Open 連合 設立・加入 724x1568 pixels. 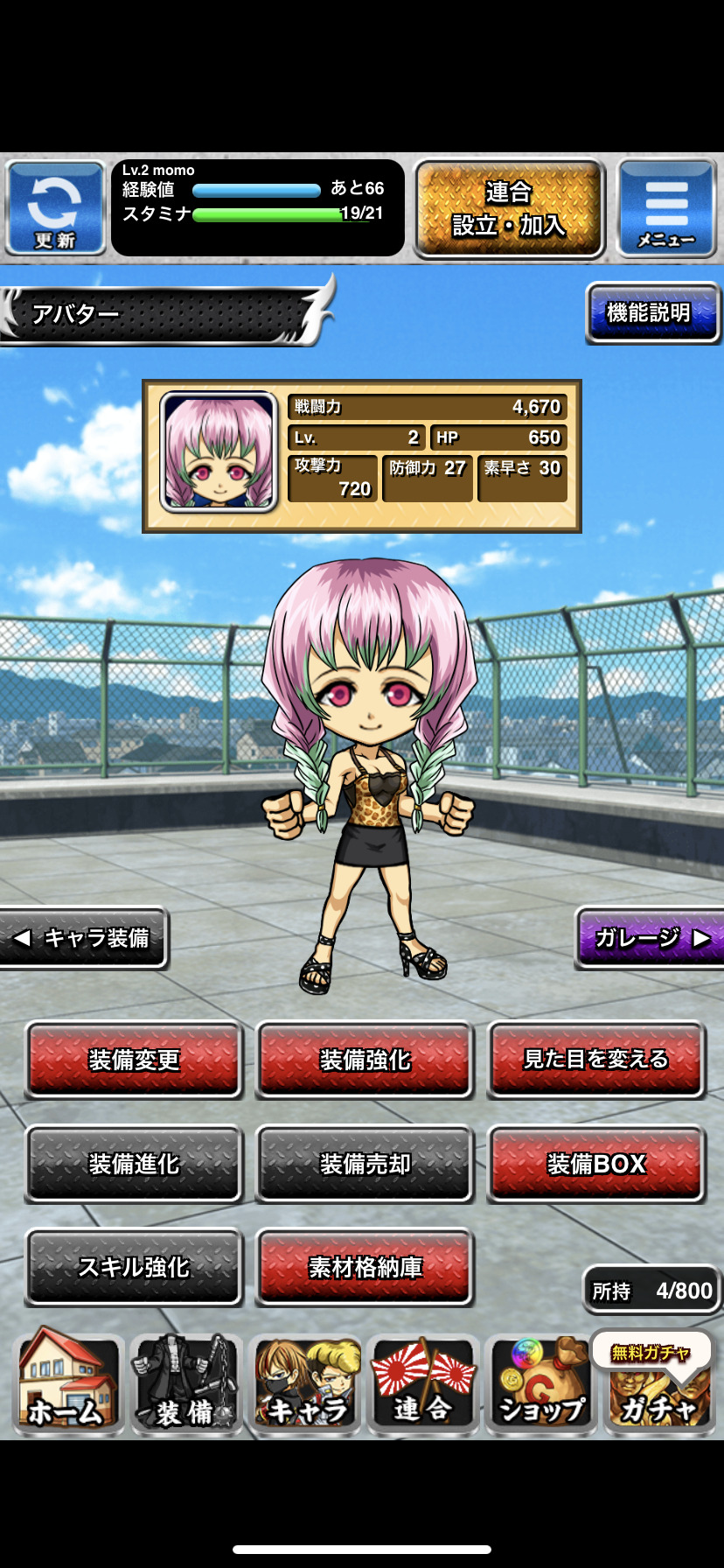[x=509, y=208]
